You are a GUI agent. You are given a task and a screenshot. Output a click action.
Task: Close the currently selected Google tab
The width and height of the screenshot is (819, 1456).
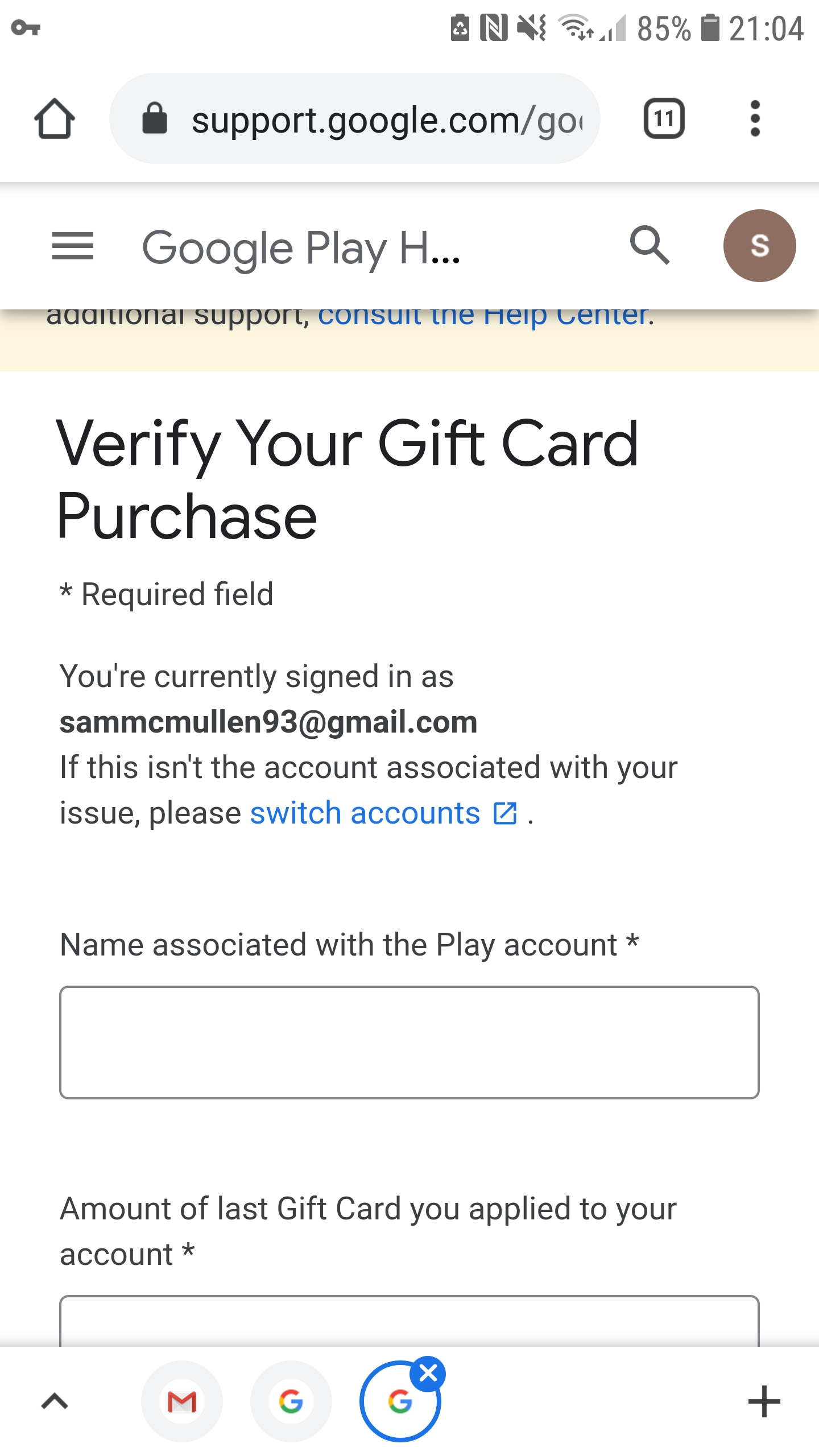pos(428,1374)
